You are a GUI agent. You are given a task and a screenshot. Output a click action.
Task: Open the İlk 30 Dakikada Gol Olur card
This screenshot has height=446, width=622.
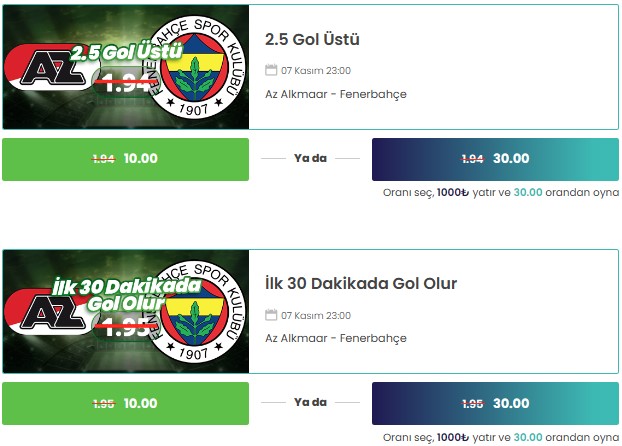[310, 311]
